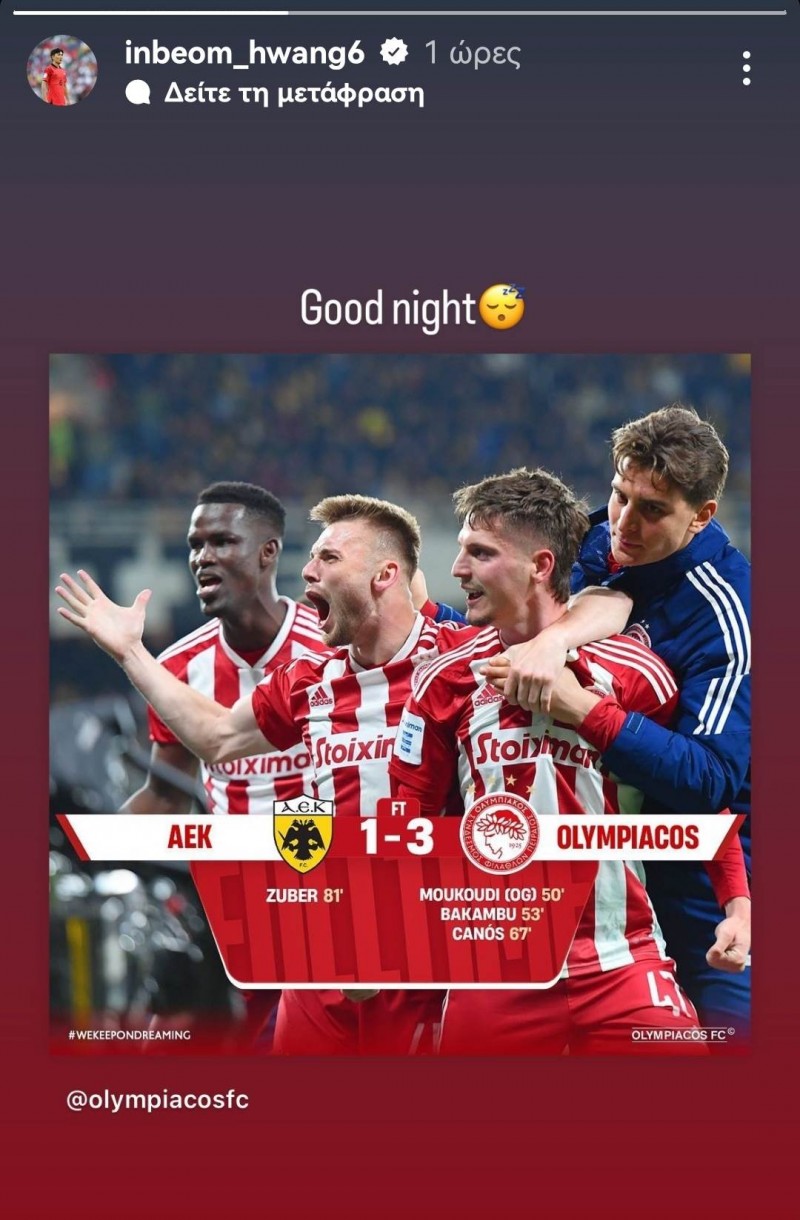Viewport: 800px width, 1220px height.
Task: Open the @olympiacosfc mention
Action: [157, 1100]
